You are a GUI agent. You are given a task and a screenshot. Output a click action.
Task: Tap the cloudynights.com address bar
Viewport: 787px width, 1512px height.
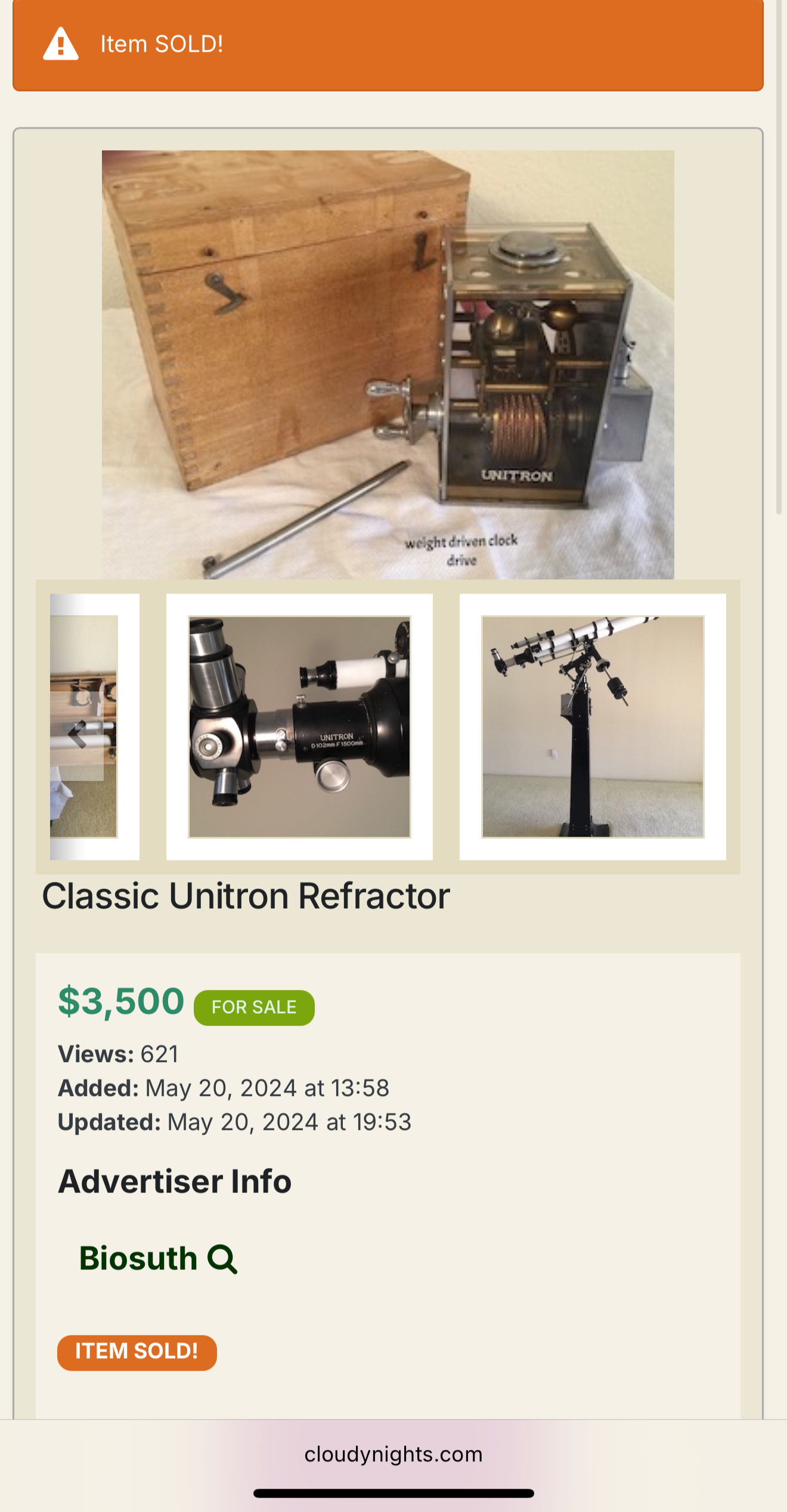(393, 1454)
